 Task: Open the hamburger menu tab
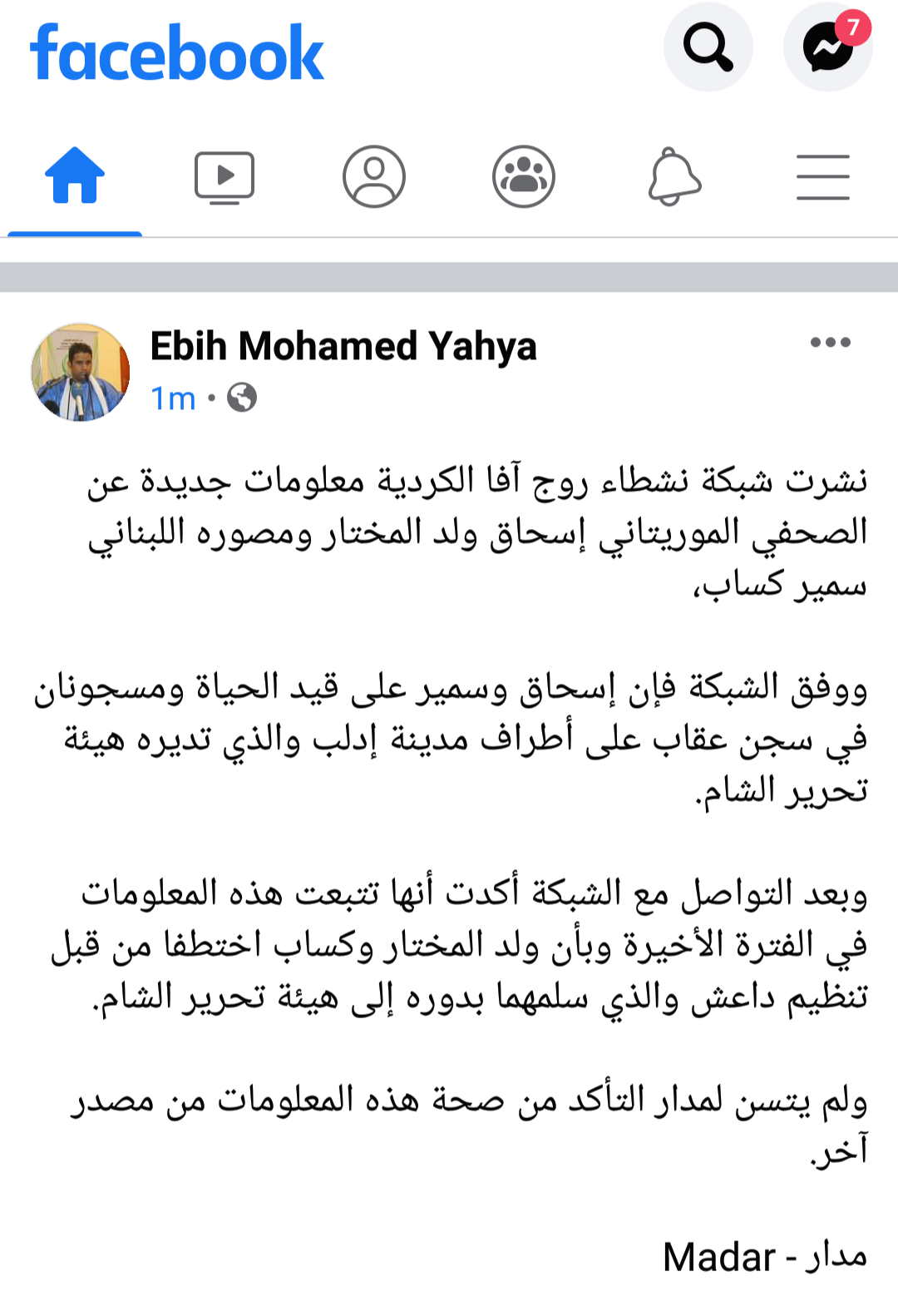[x=822, y=177]
